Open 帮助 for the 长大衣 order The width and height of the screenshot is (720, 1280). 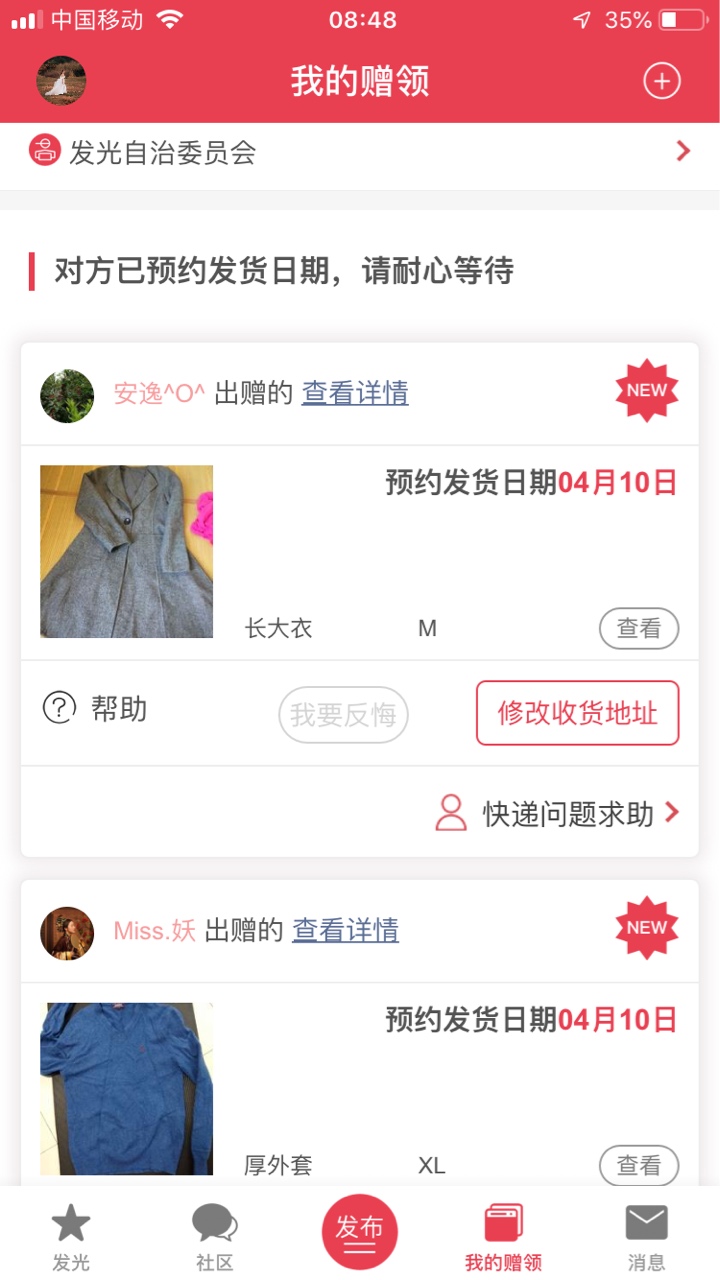pos(95,709)
